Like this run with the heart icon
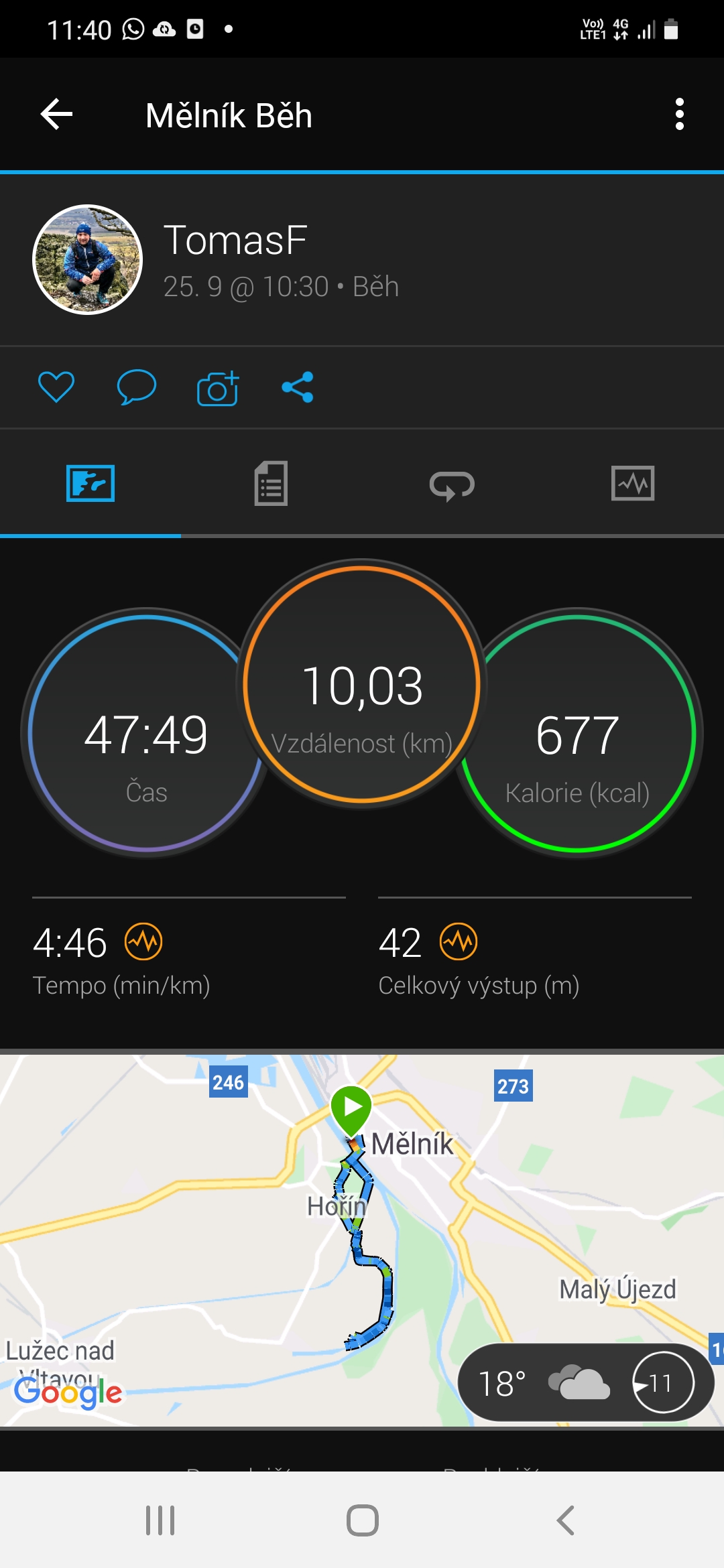 coord(56,387)
